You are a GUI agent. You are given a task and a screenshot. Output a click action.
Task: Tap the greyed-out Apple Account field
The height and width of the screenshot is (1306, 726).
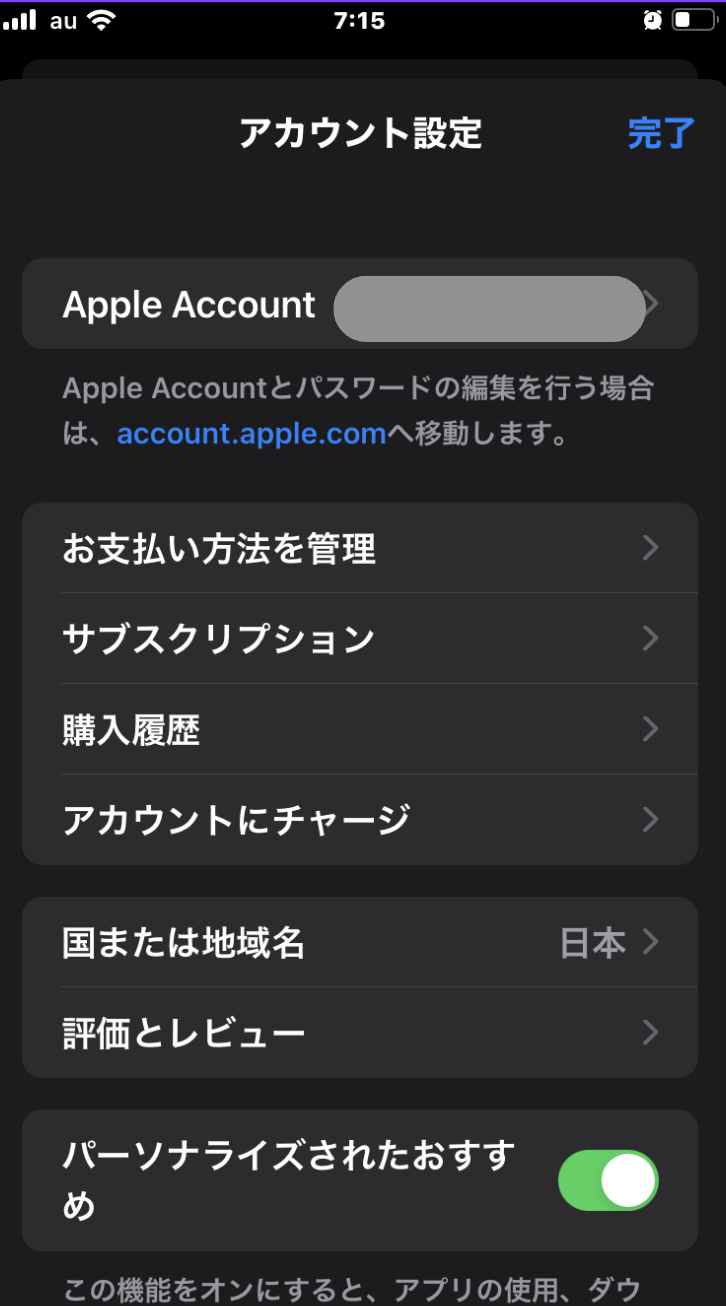coord(489,308)
